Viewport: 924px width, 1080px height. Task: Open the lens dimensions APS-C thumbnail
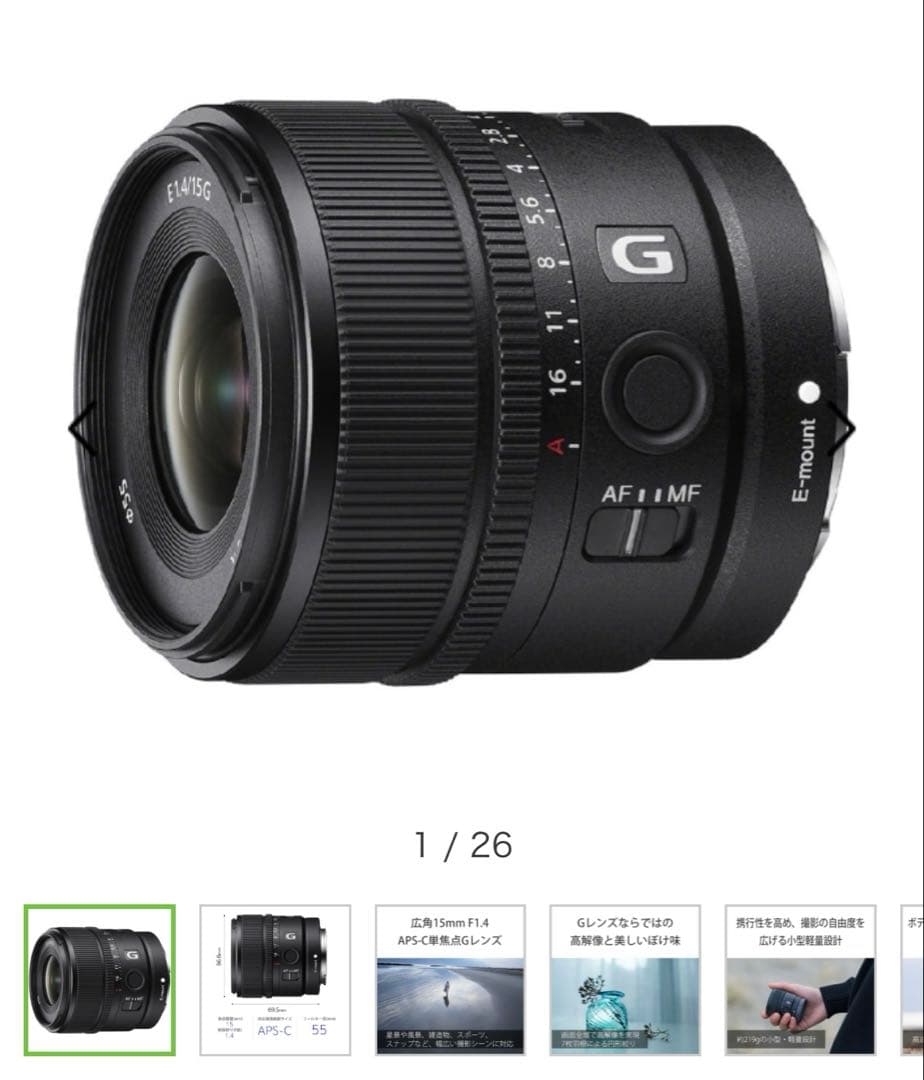click(x=275, y=980)
